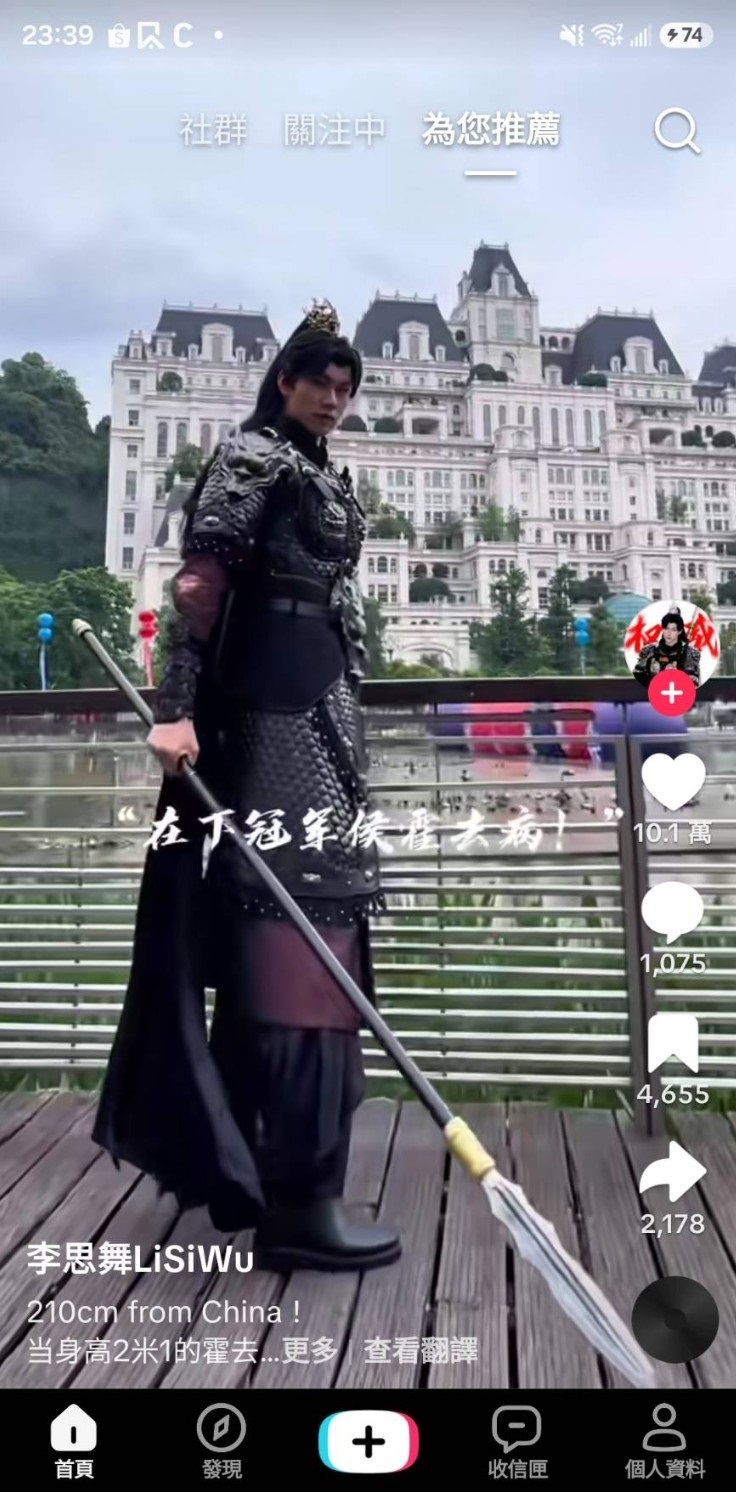Viewport: 736px width, 1492px height.
Task: Follow the creator with the red plus button
Action: [672, 692]
